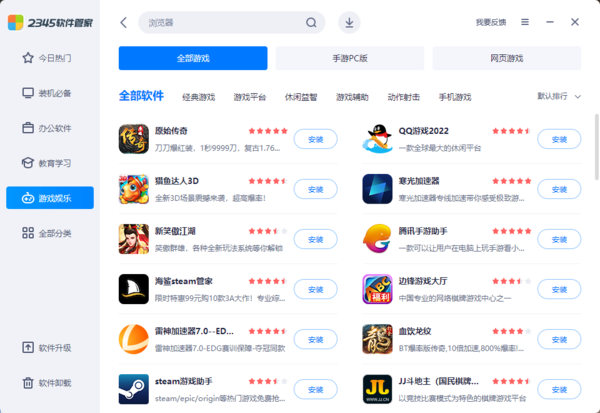Open 装机必备 category
Image resolution: width=600 pixels, height=413 pixels.
pyautogui.click(x=50, y=93)
